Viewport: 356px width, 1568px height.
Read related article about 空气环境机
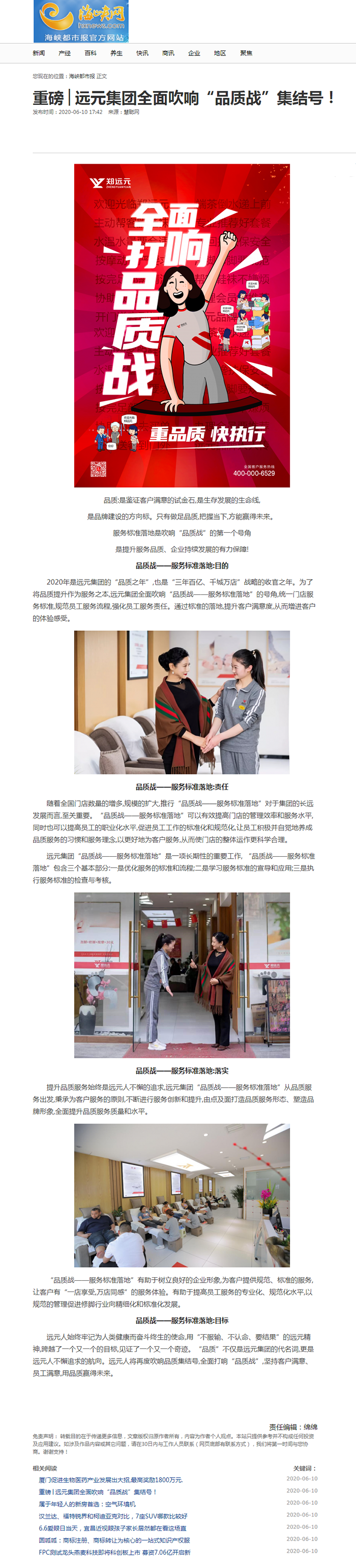click(x=87, y=1503)
